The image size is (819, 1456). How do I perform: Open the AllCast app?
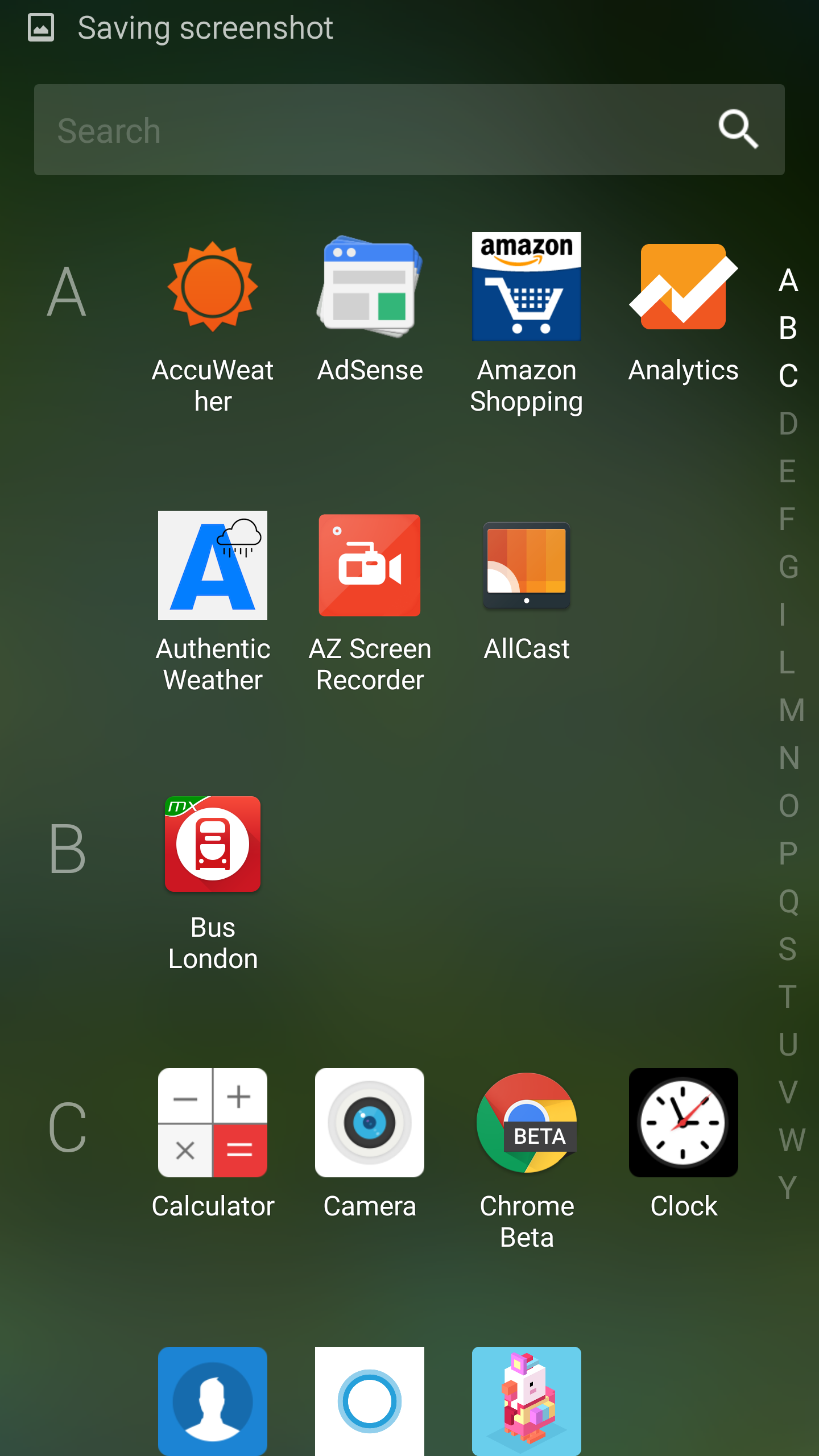click(x=527, y=565)
